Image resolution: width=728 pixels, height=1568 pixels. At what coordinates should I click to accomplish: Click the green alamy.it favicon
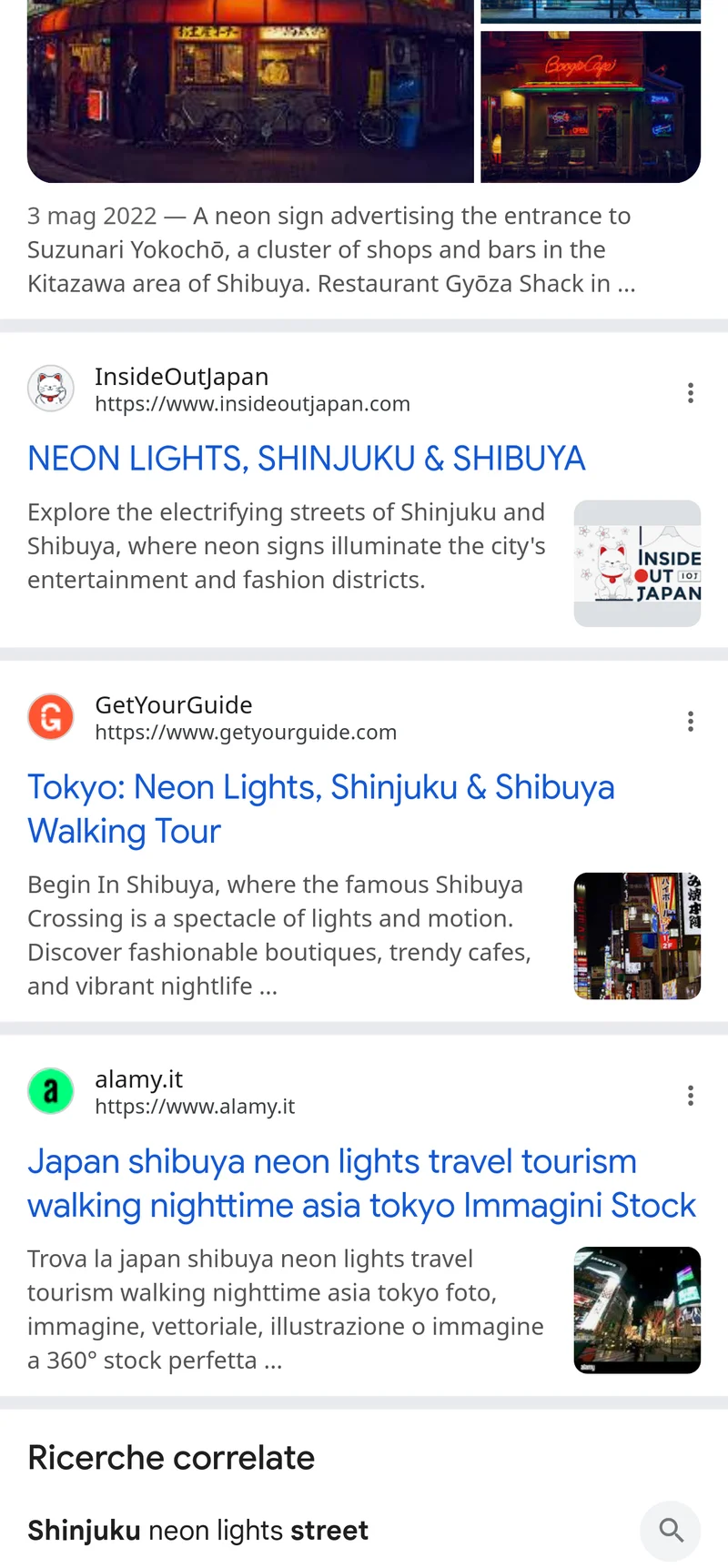(51, 1090)
